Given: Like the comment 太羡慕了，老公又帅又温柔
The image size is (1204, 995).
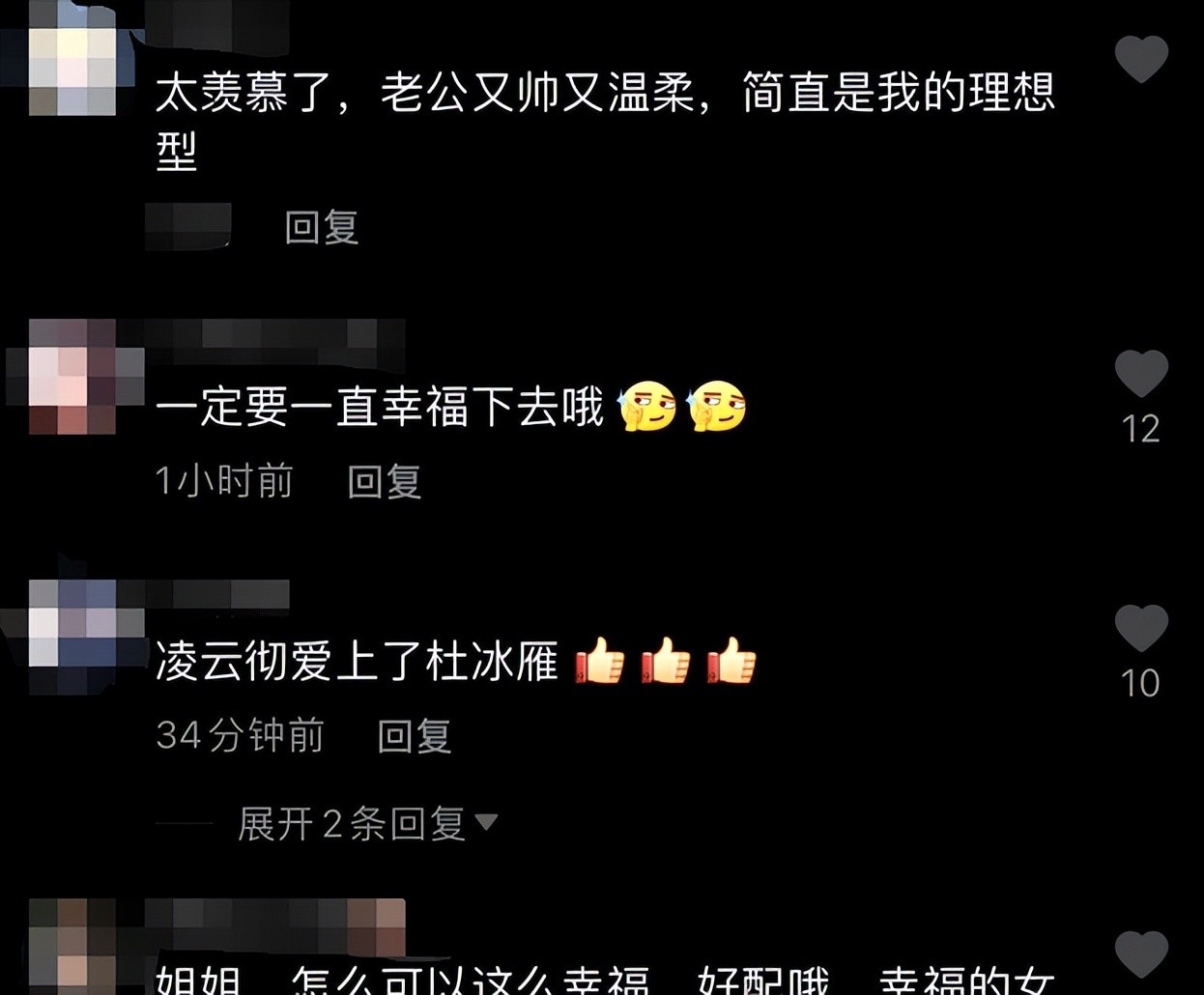Looking at the screenshot, I should [x=1141, y=58].
